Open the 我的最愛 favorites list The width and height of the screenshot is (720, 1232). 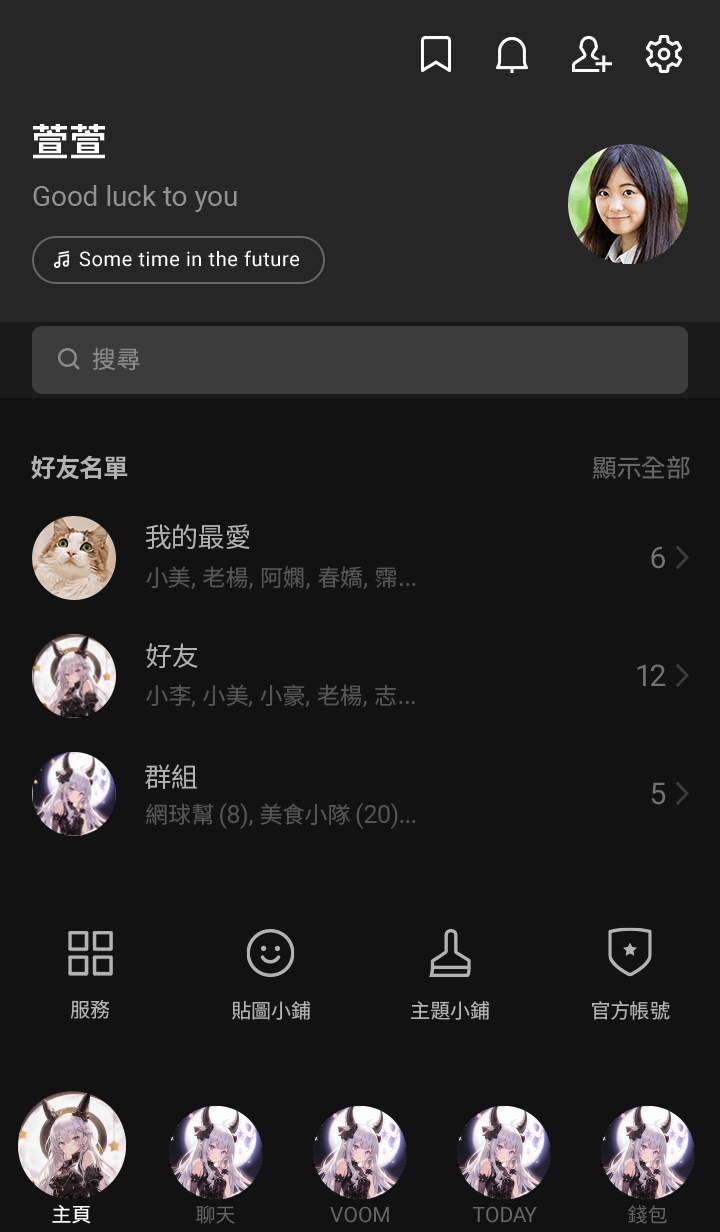[x=360, y=558]
